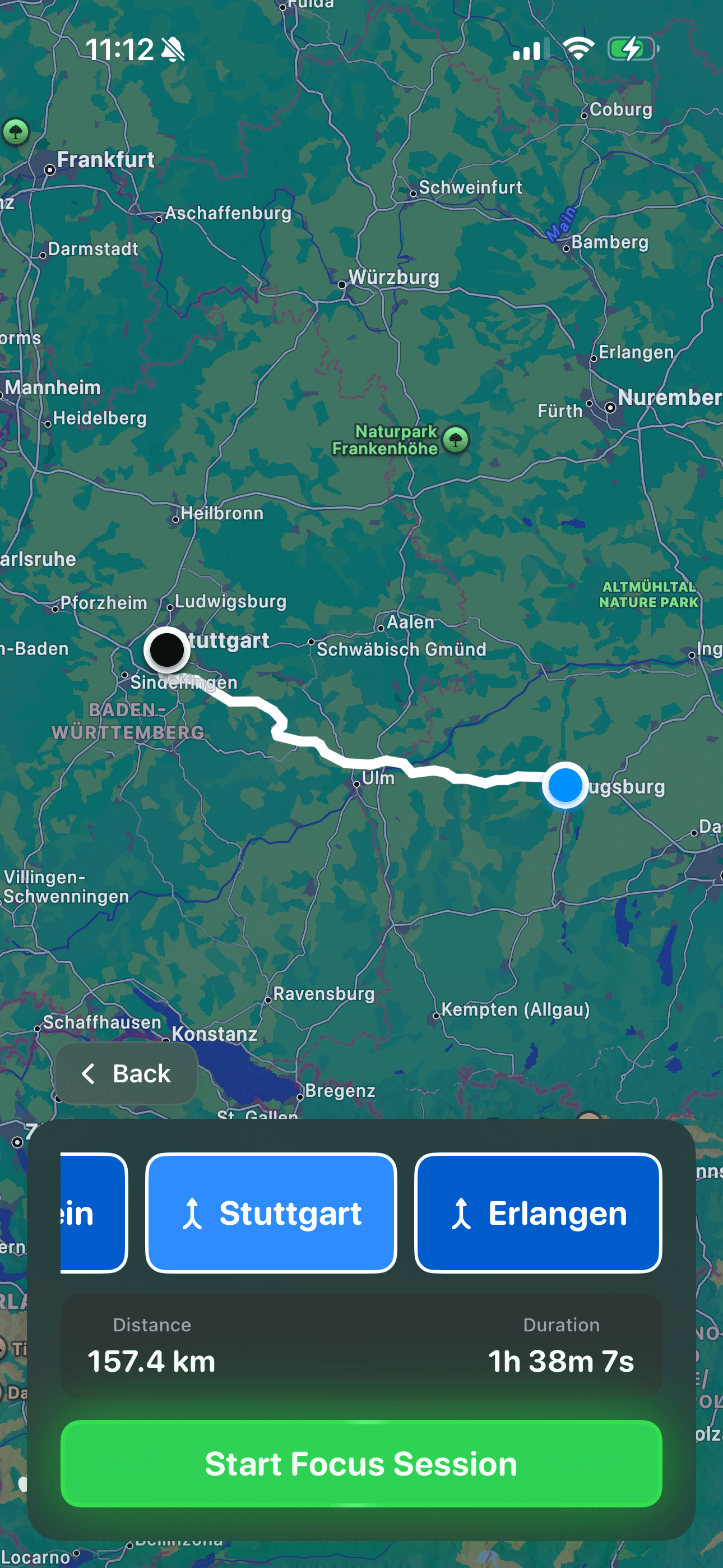Tap the Back button
The height and width of the screenshot is (1568, 723).
(126, 1073)
